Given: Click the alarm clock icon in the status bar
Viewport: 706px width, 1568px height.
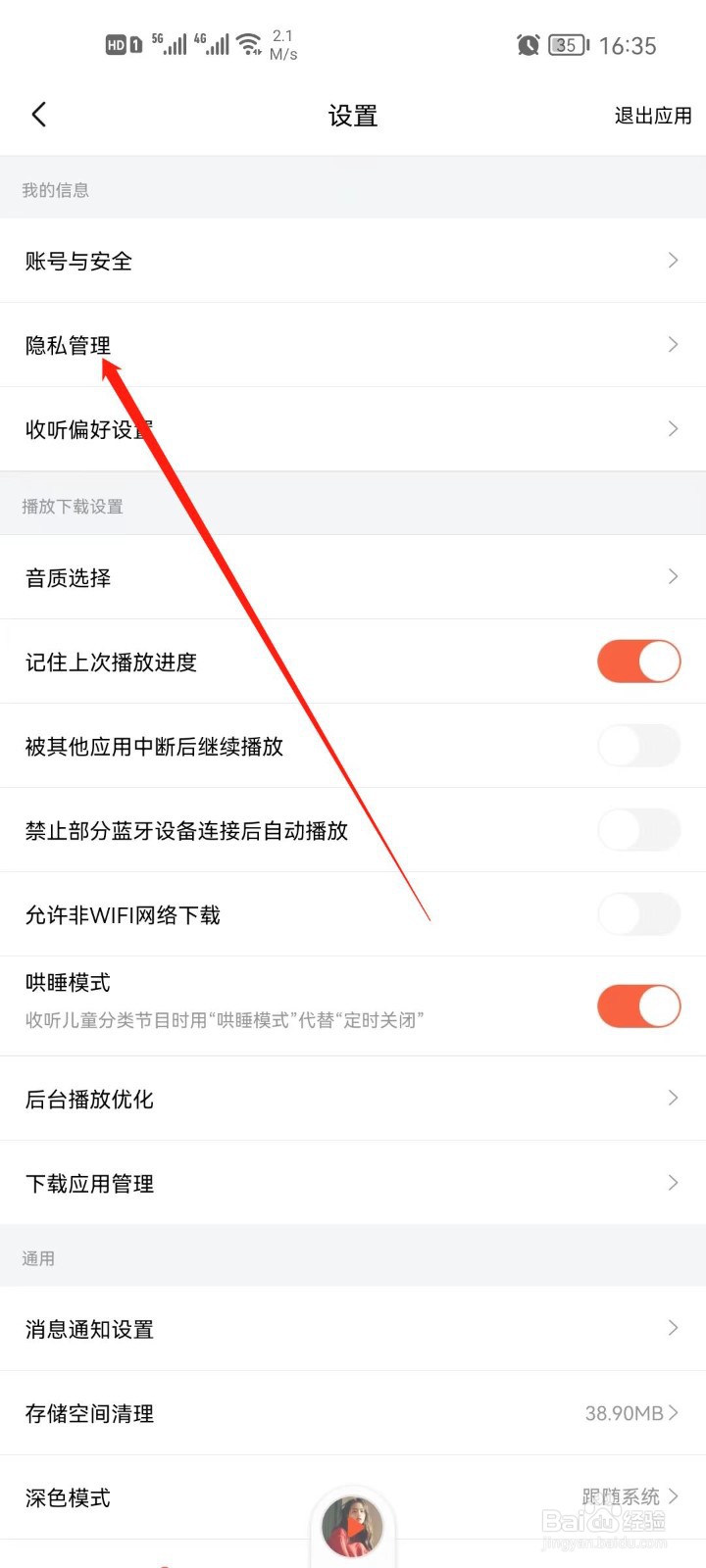Looking at the screenshot, I should pos(529,45).
